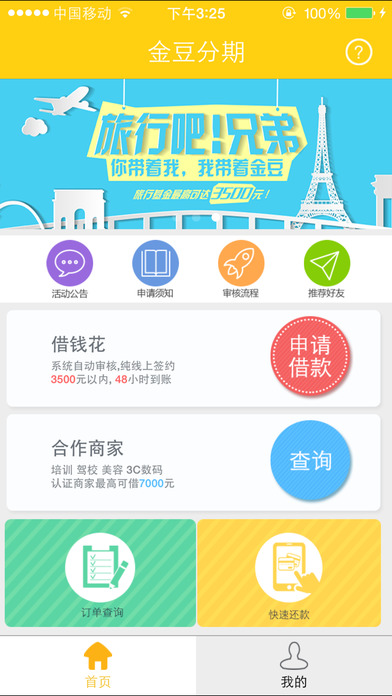Tap the blue 查询 button
Screen dimensions: 392x696
pos(310,461)
